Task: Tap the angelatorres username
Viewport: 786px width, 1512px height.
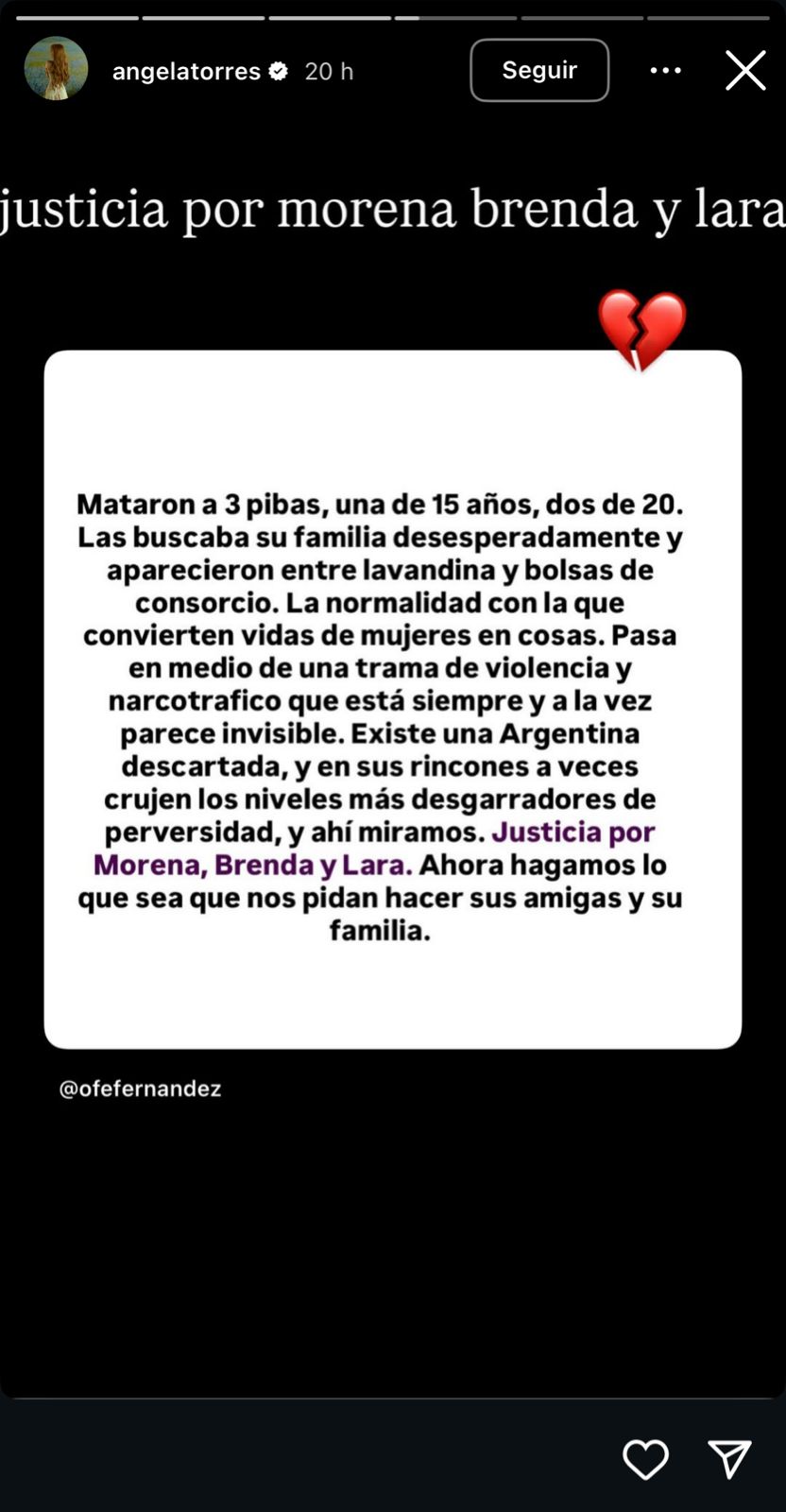Action: [186, 71]
